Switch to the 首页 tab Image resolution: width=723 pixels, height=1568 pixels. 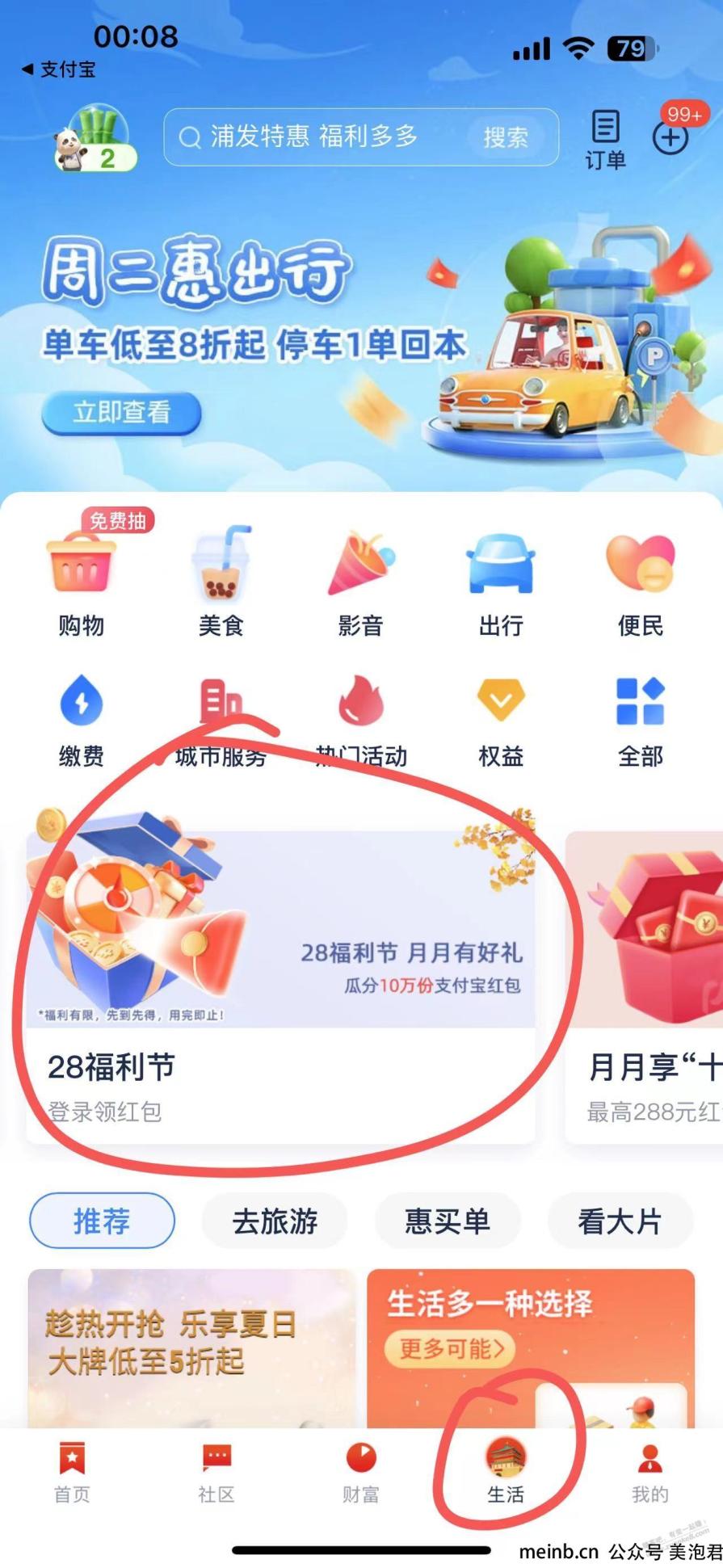72,1473
